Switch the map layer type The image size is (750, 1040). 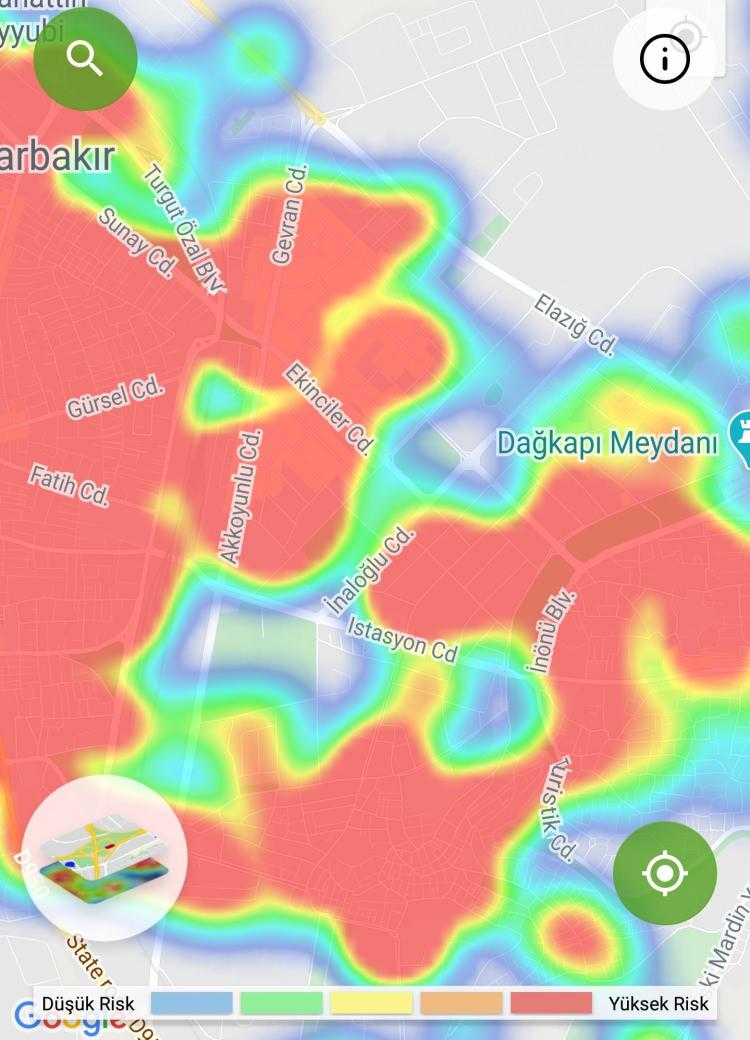pyautogui.click(x=105, y=857)
